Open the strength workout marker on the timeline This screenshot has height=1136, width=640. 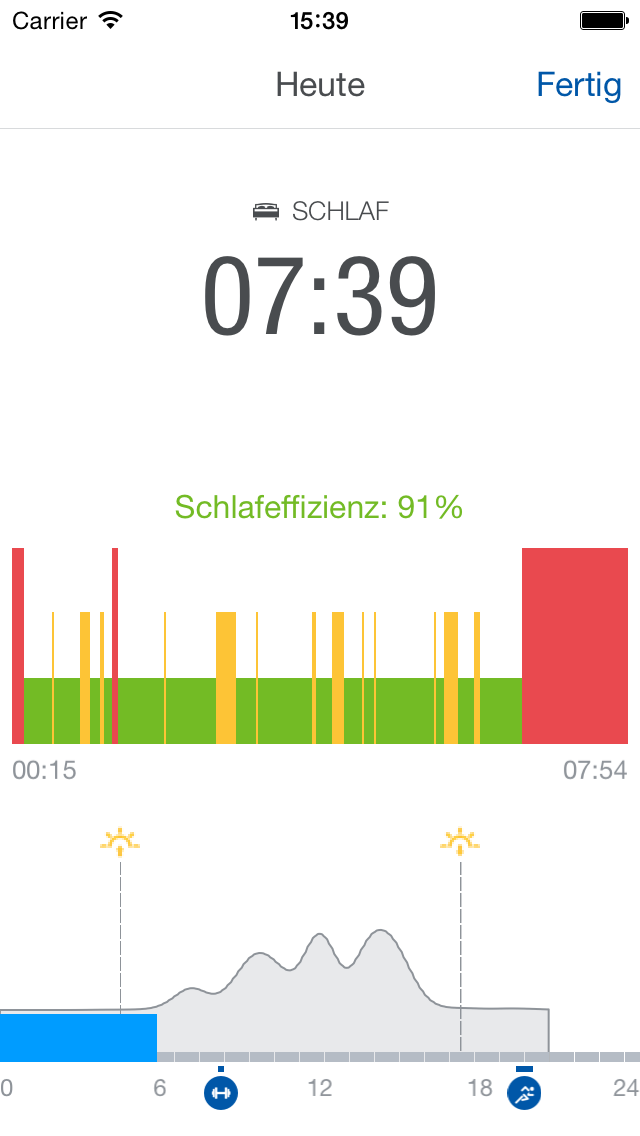click(221, 1093)
